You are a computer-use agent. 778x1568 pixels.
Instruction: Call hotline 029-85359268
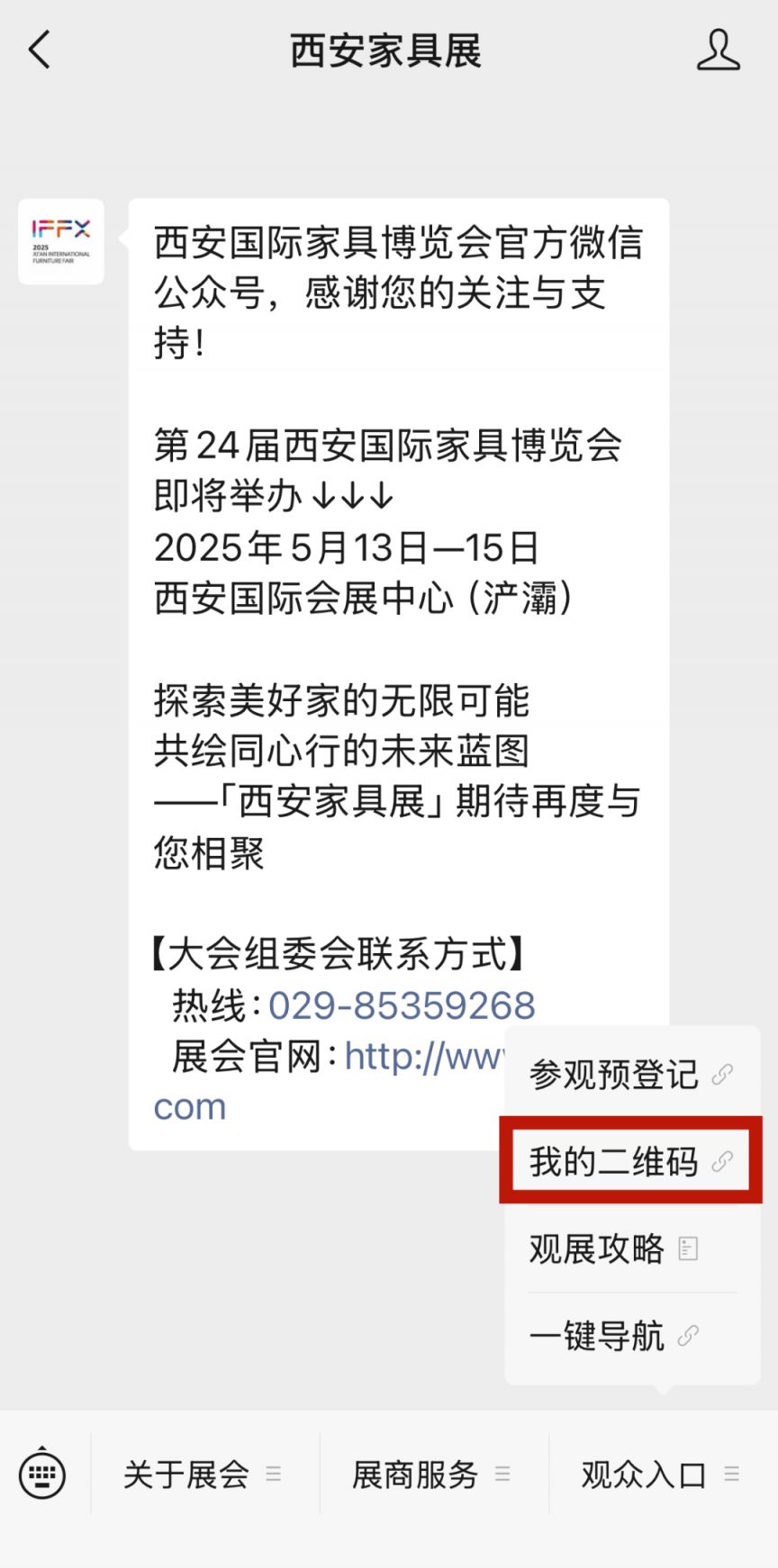(402, 1005)
